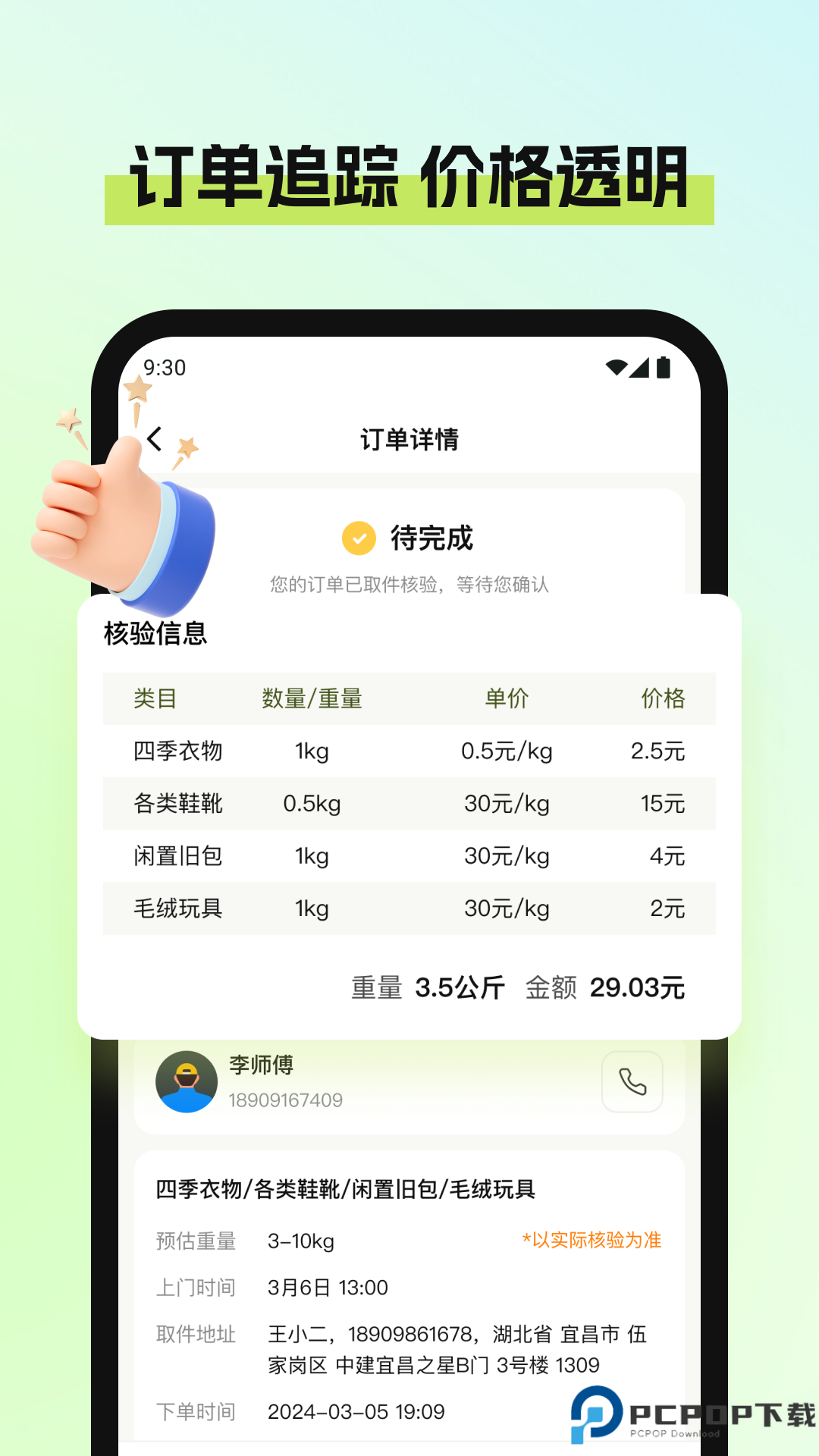Tap 李师傅's blue avatar picture
Screen dimensions: 819x1456
[186, 1082]
